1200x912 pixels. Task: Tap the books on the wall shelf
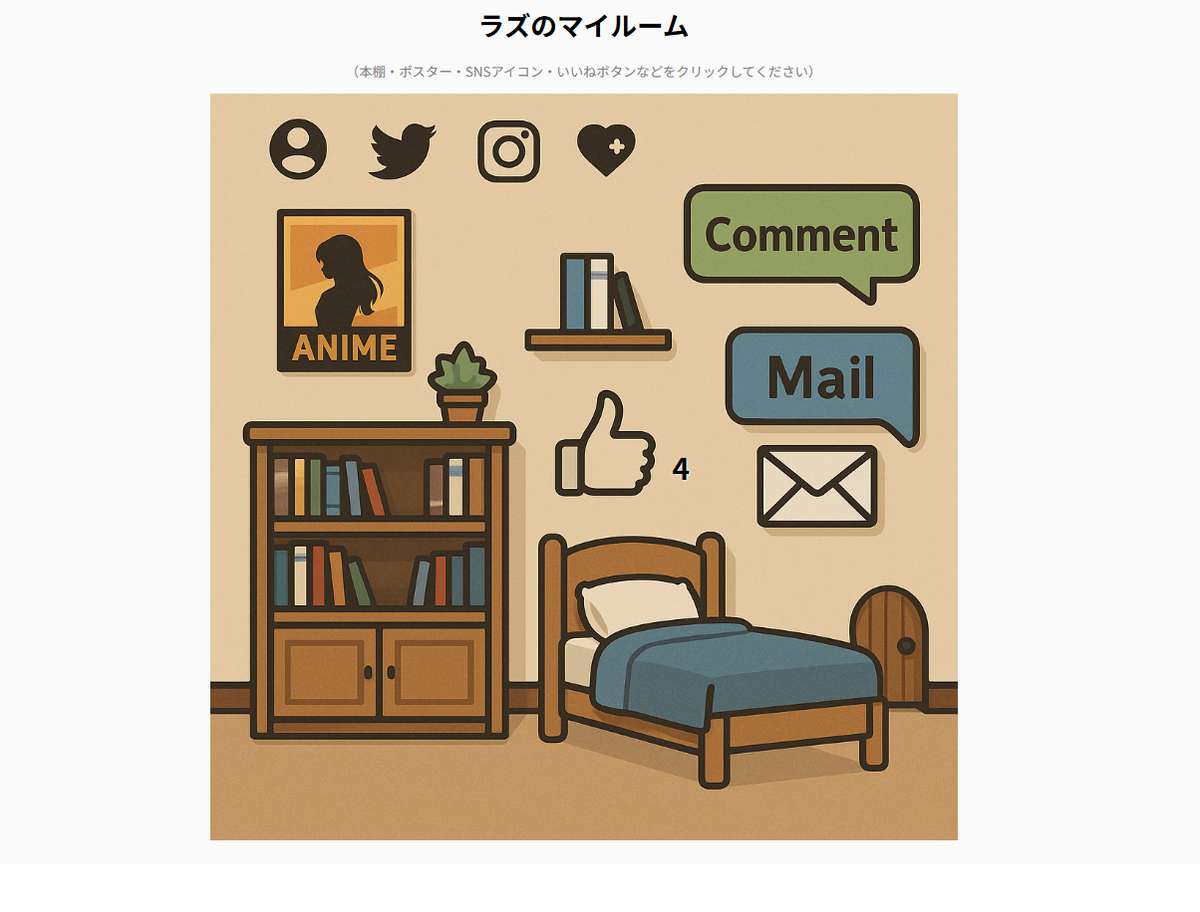coord(600,295)
